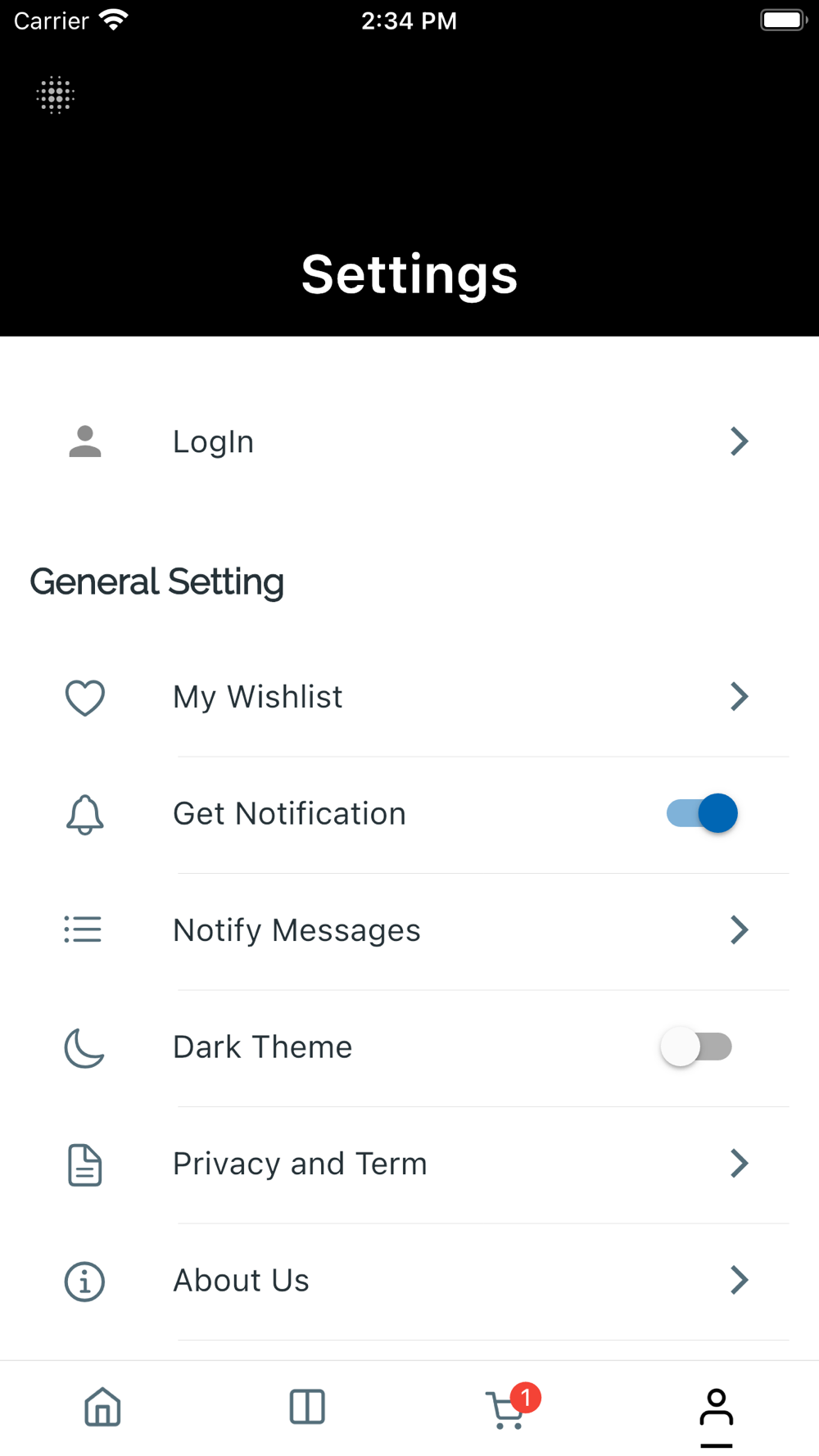Enable the Dark Theme switch
The height and width of the screenshot is (1456, 819).
pos(696,1047)
